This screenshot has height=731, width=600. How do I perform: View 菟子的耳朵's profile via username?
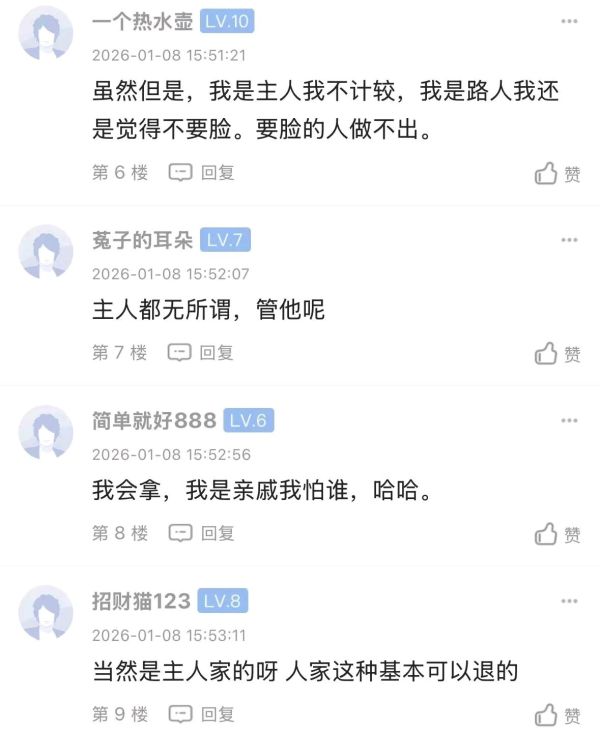pyautogui.click(x=141, y=240)
